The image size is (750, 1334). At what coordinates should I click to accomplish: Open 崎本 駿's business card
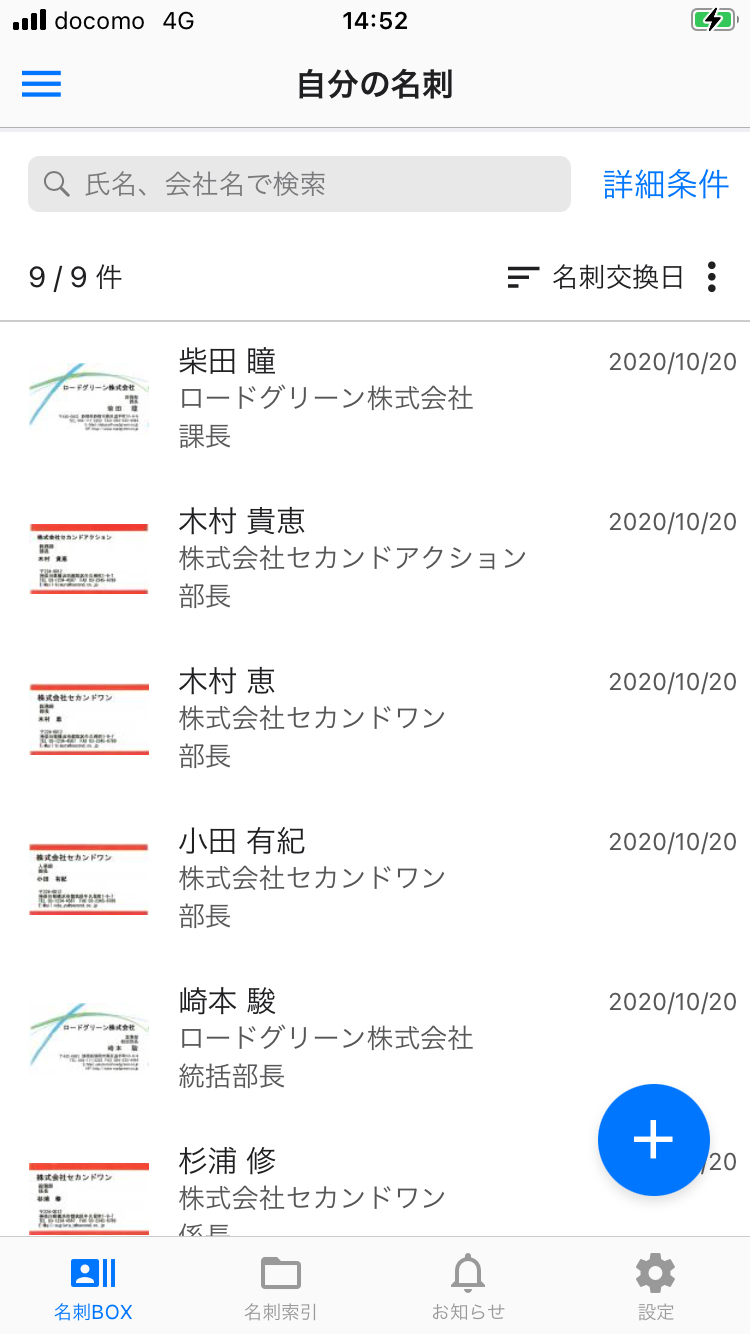click(x=375, y=1041)
